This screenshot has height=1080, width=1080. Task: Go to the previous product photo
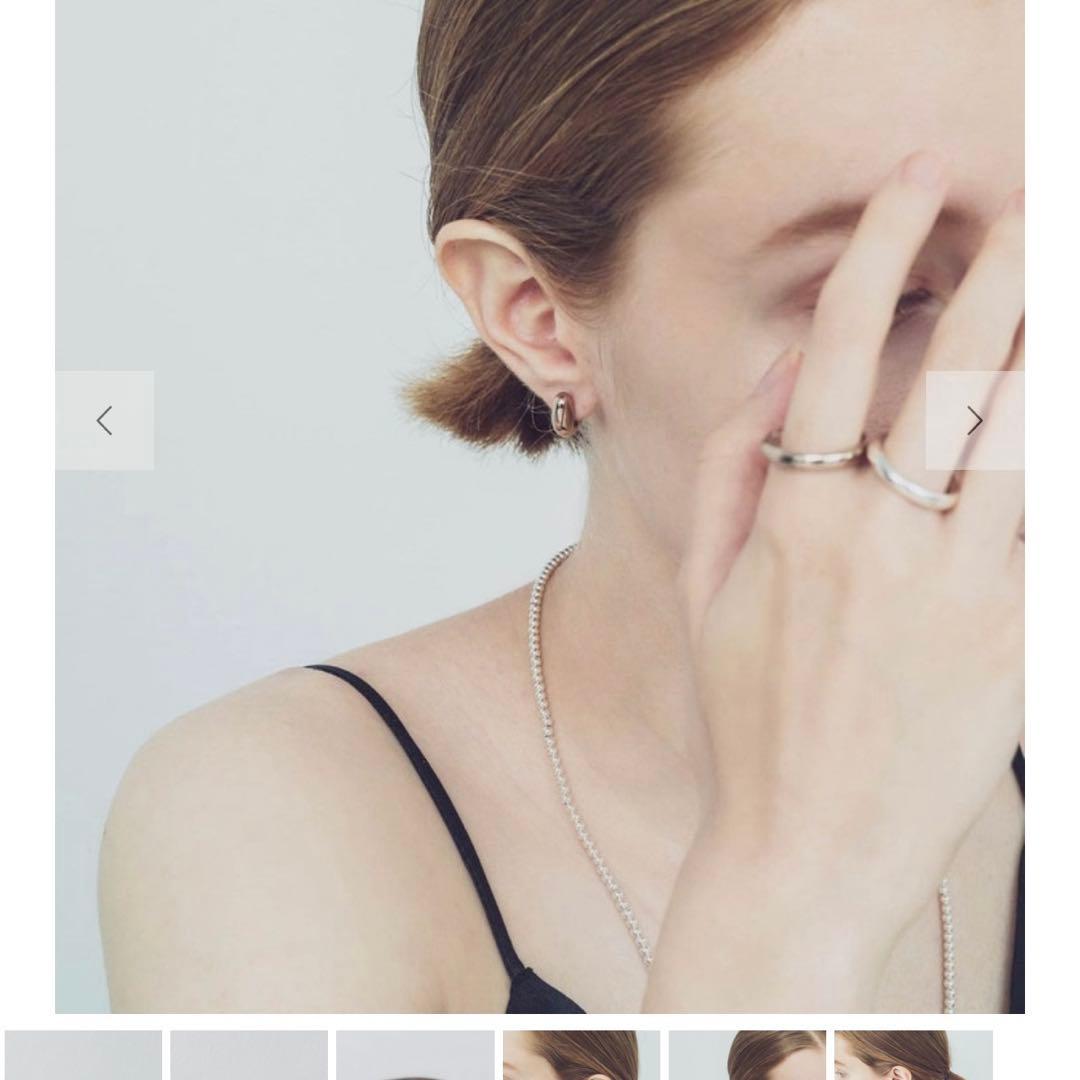(104, 421)
